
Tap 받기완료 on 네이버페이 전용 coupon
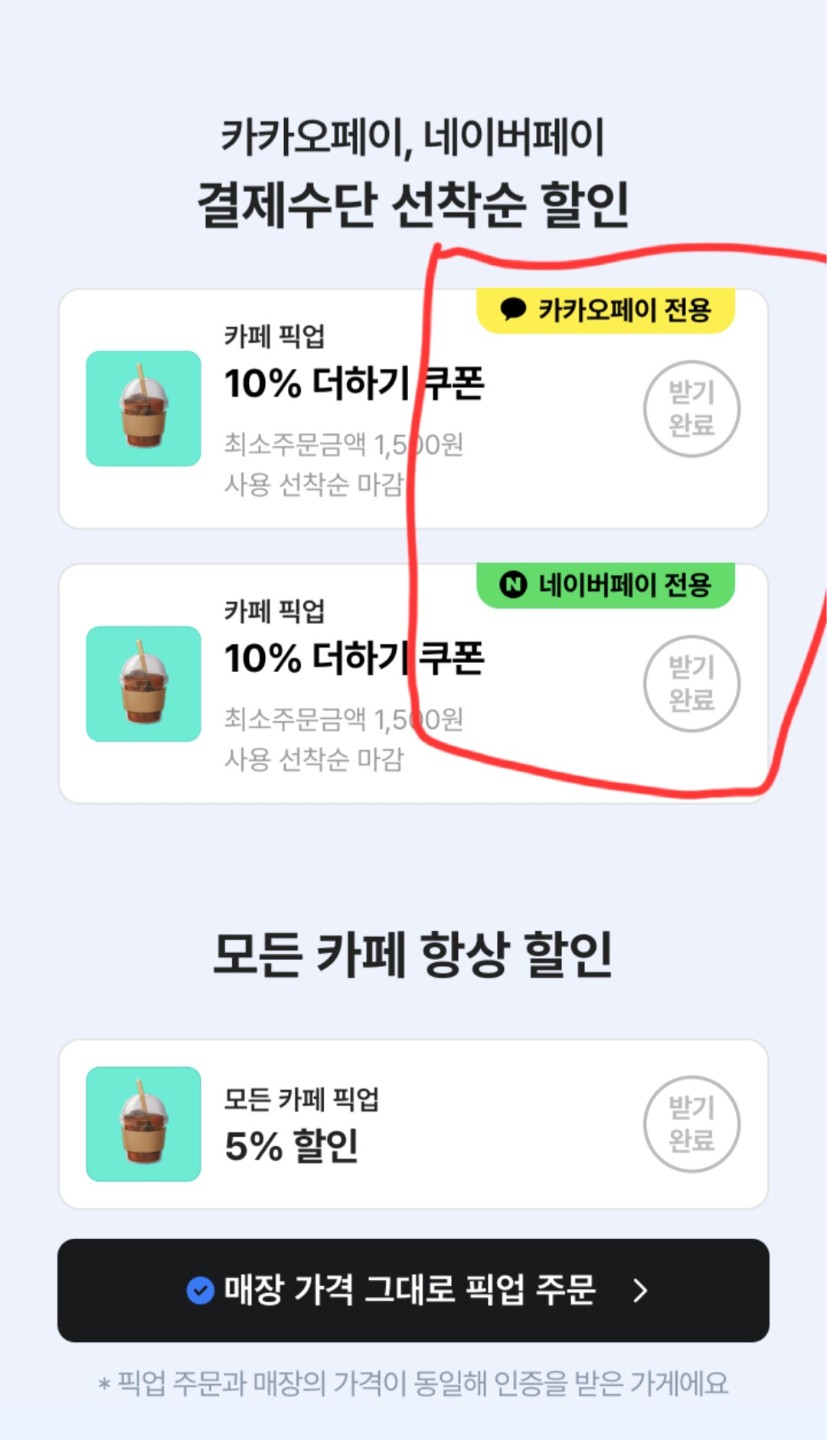tap(691, 685)
